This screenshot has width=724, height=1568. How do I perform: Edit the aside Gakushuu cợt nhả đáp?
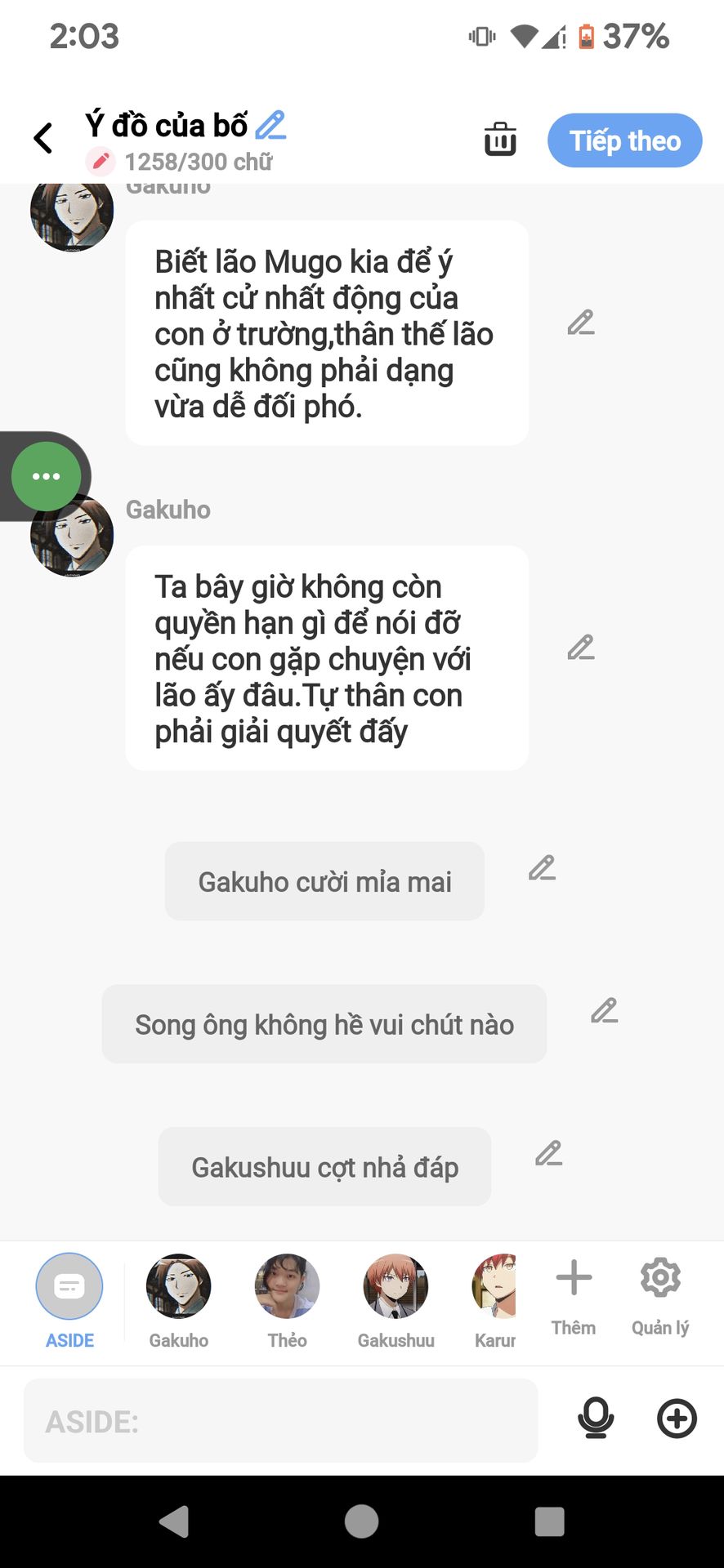(x=548, y=1154)
